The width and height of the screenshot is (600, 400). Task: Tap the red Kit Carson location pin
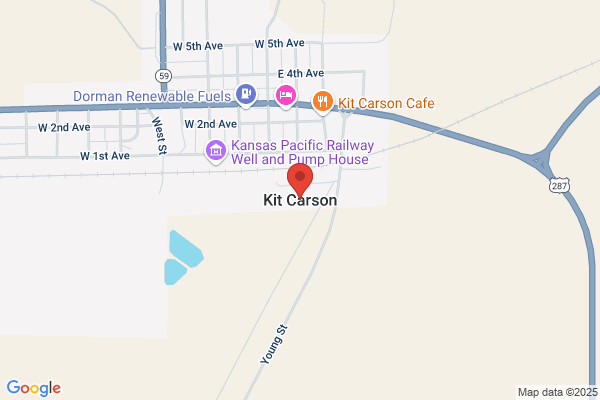tap(300, 181)
